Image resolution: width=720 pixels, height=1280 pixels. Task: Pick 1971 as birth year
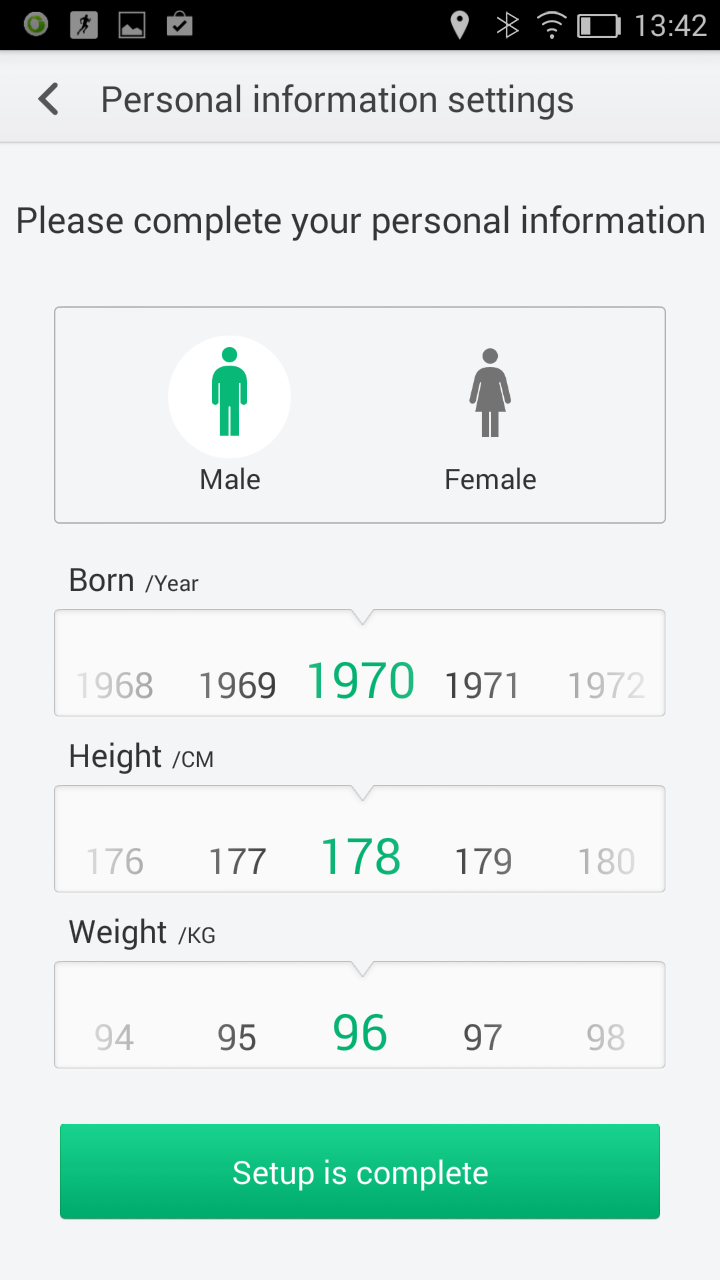tap(482, 686)
